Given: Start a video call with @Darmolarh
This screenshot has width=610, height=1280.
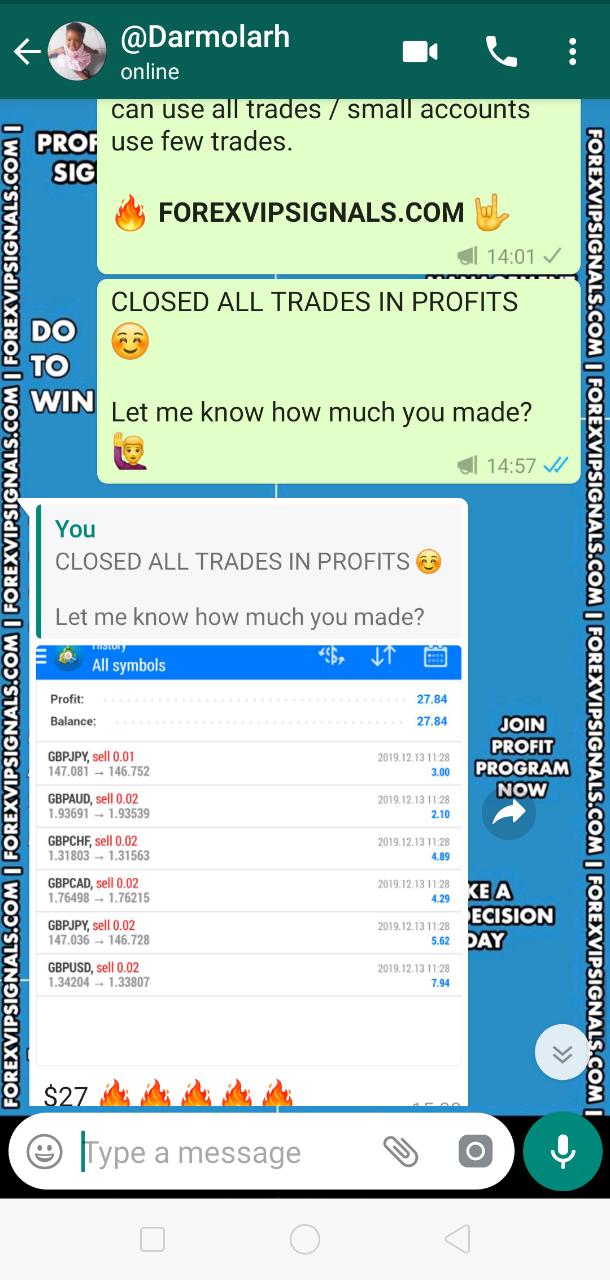Looking at the screenshot, I should [x=420, y=52].
